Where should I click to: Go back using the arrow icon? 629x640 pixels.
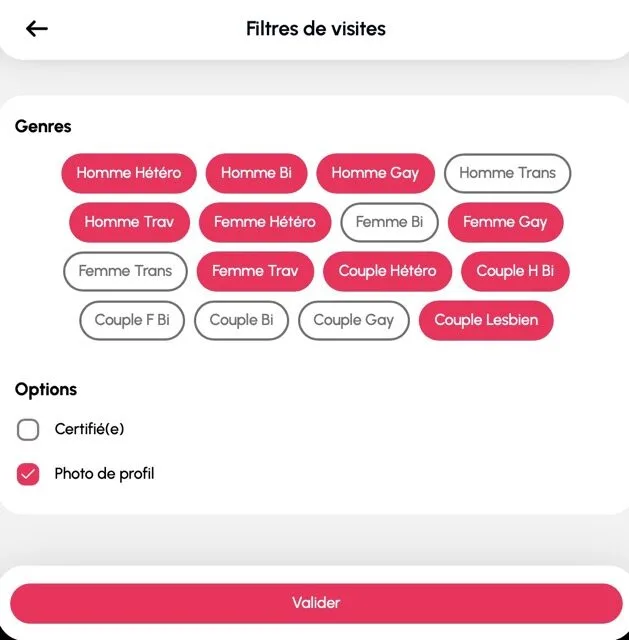(37, 29)
